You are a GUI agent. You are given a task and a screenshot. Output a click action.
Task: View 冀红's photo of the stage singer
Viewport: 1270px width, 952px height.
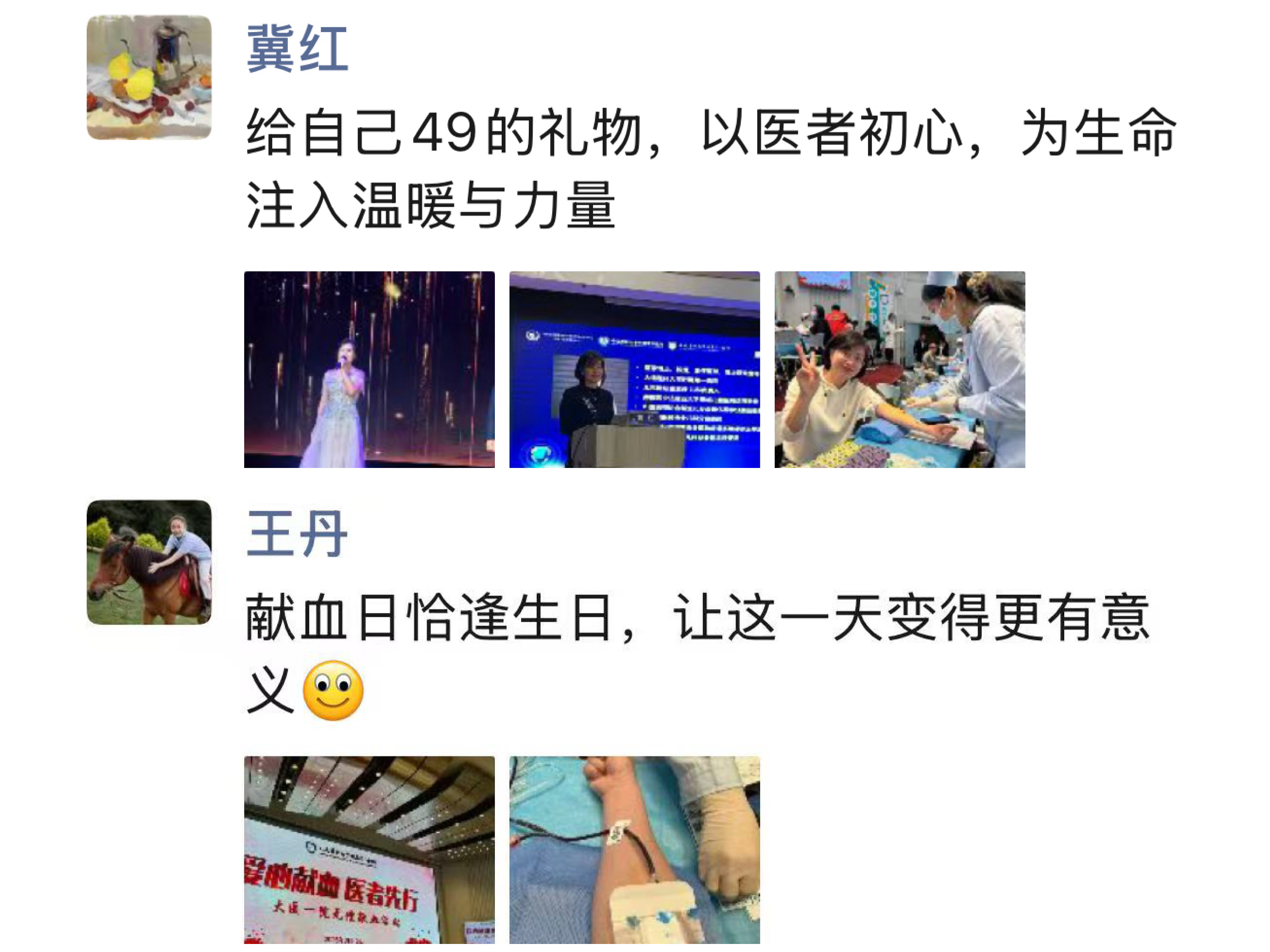[x=369, y=369]
